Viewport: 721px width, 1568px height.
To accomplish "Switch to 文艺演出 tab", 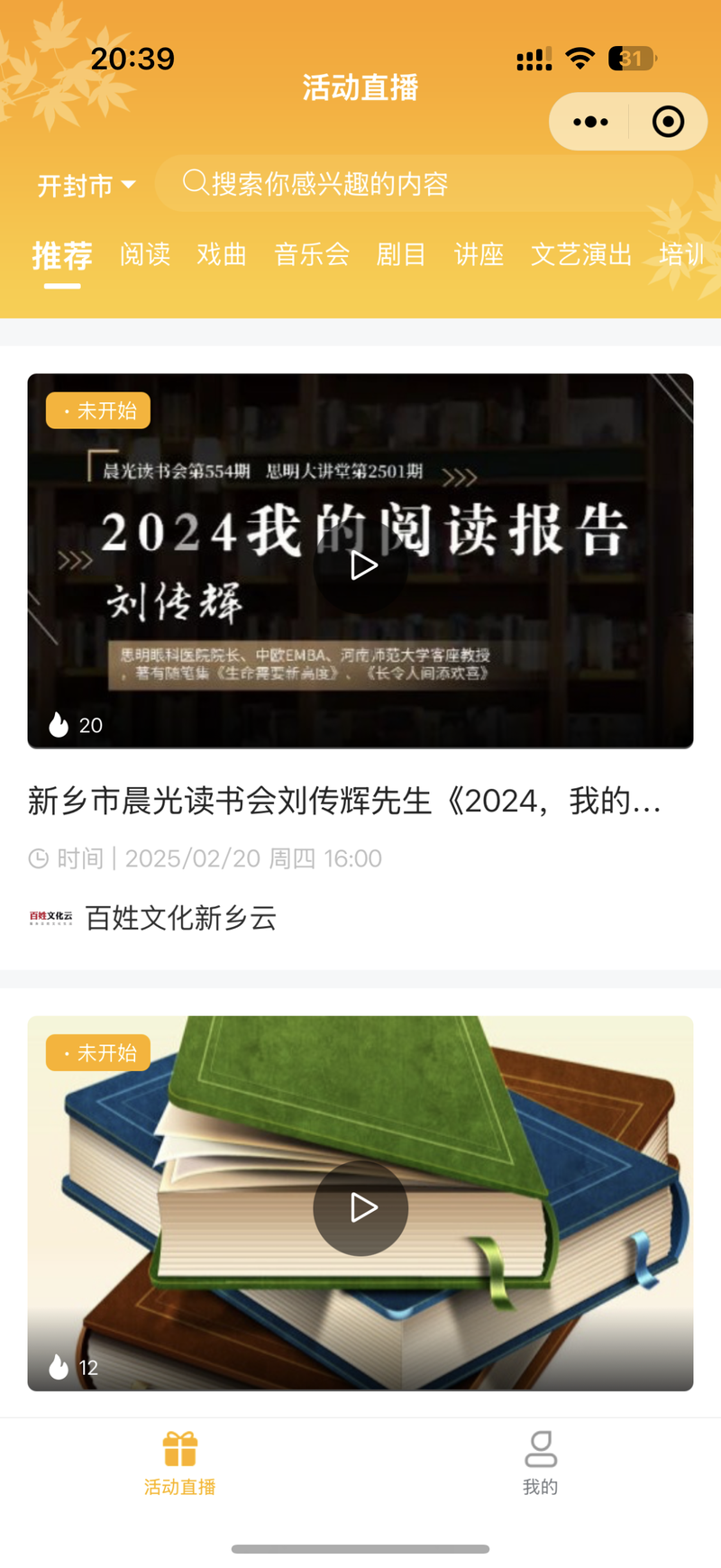I will (581, 254).
